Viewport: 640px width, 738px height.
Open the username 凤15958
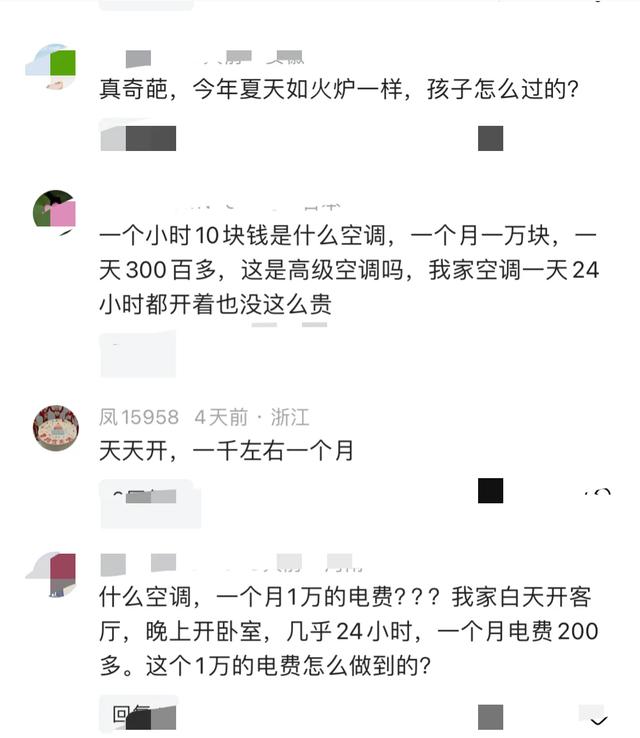point(139,417)
